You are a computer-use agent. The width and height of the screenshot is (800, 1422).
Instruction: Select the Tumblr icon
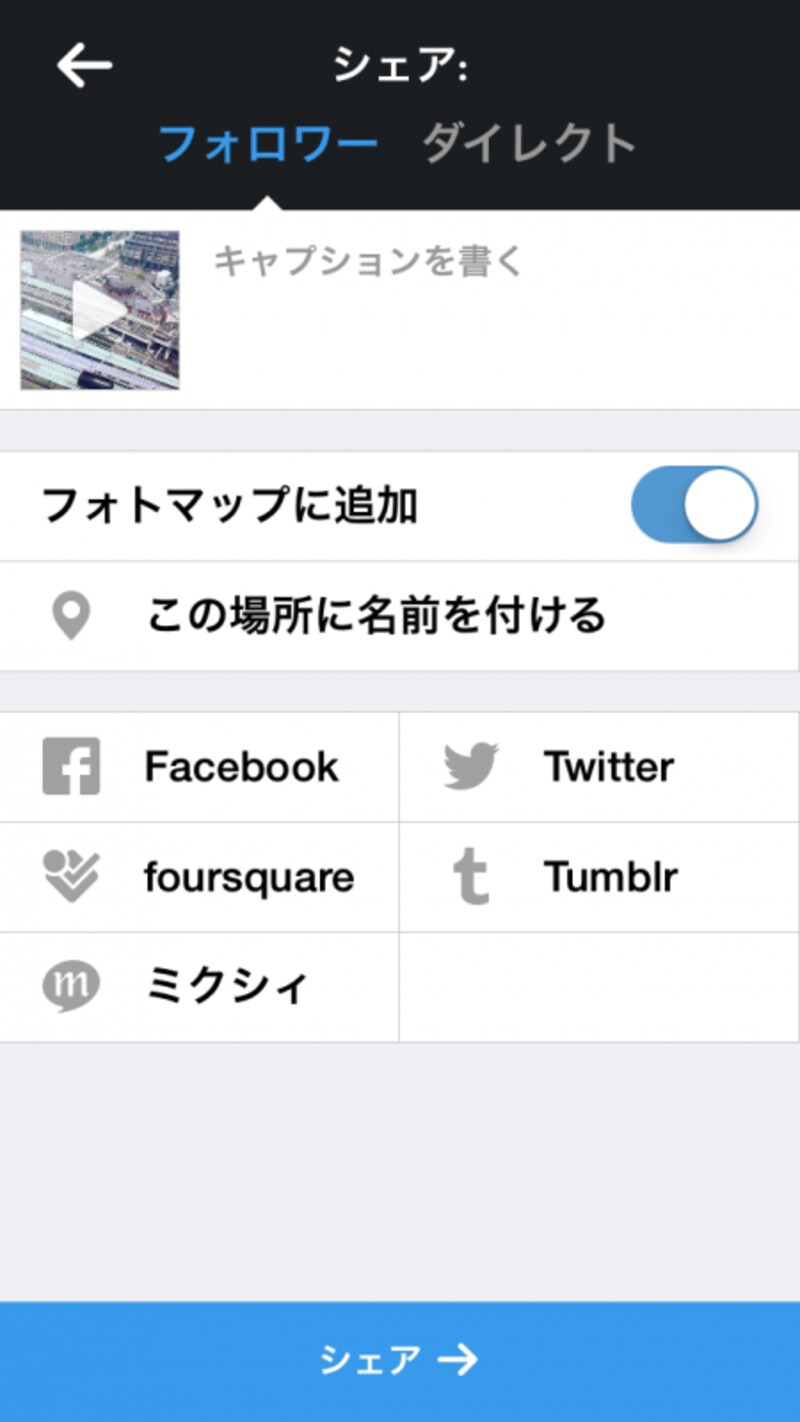470,877
